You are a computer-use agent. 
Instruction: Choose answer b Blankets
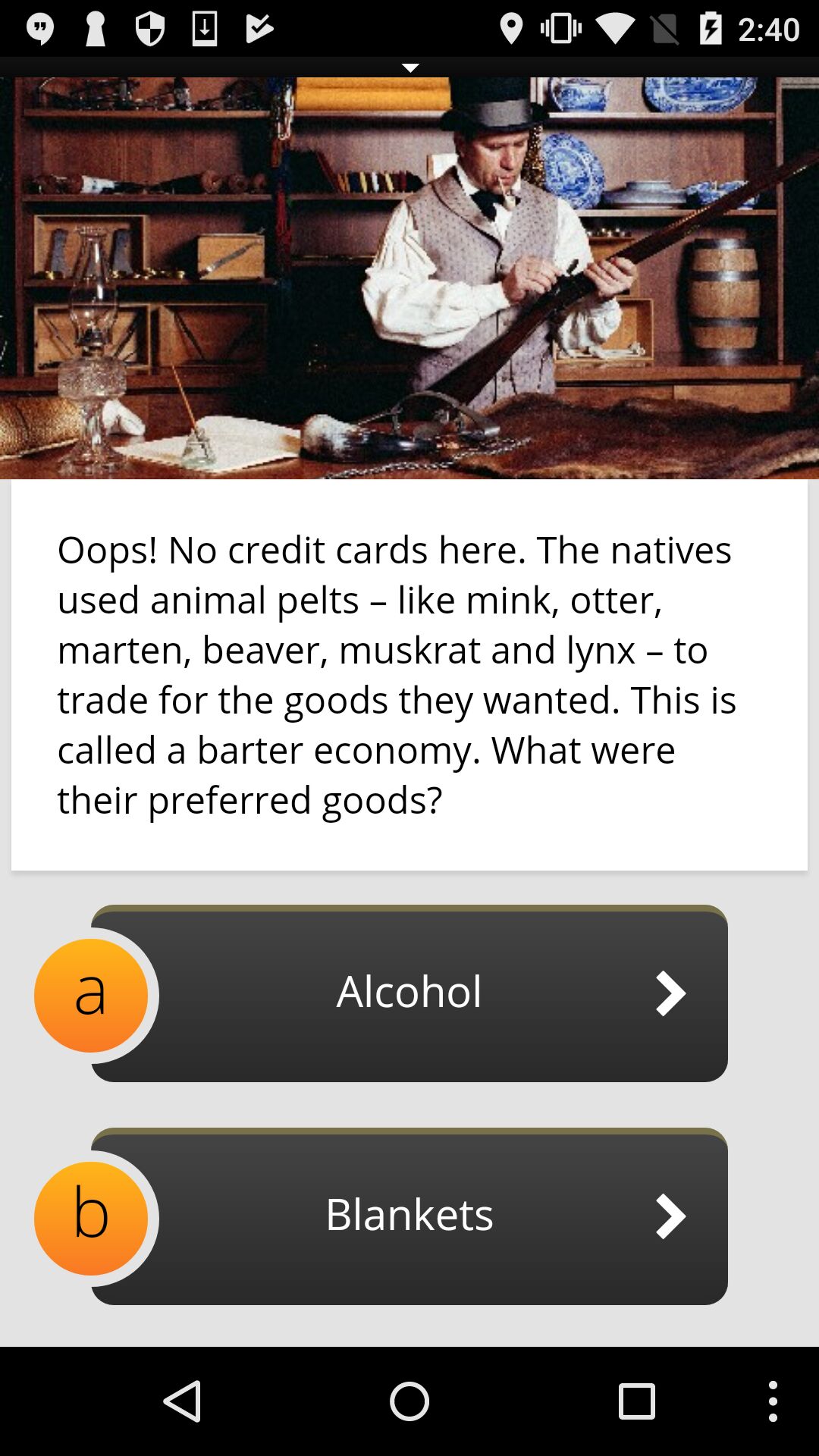click(x=409, y=1216)
